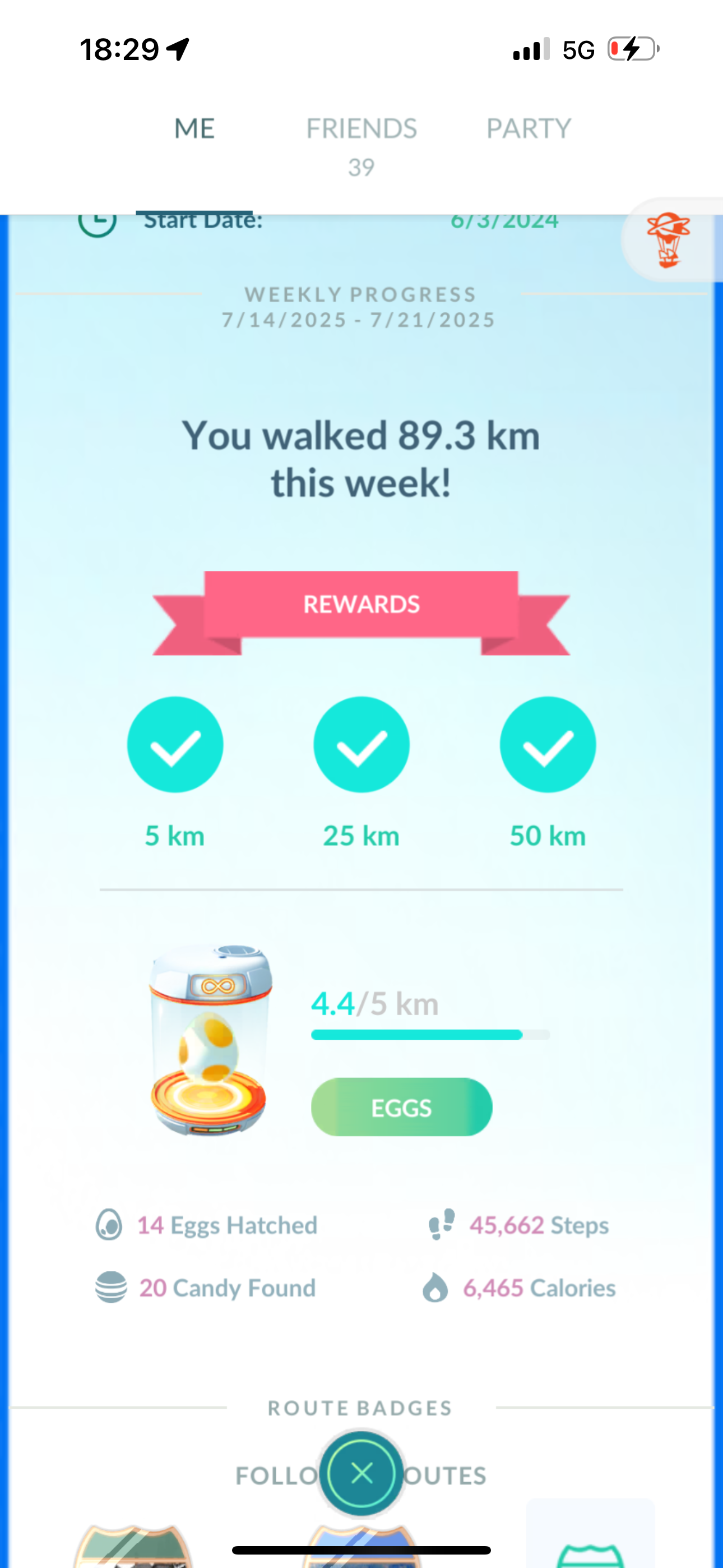Switch to the Party tab
The width and height of the screenshot is (723, 1568).
pyautogui.click(x=529, y=128)
